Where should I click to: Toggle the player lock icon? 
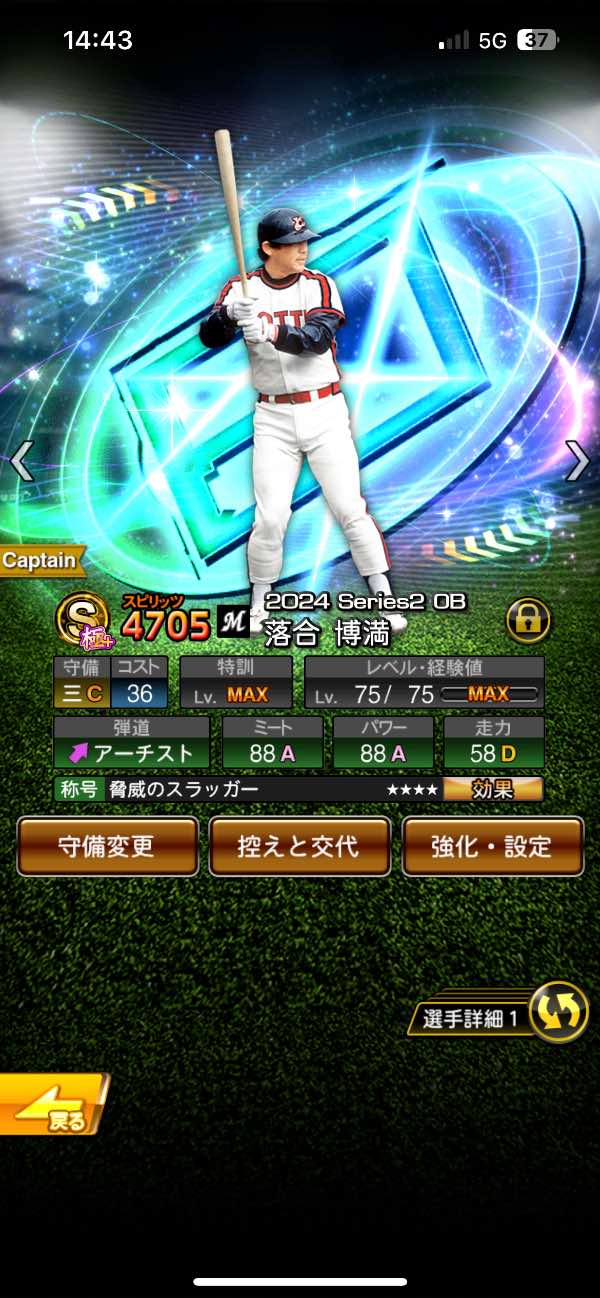527,619
